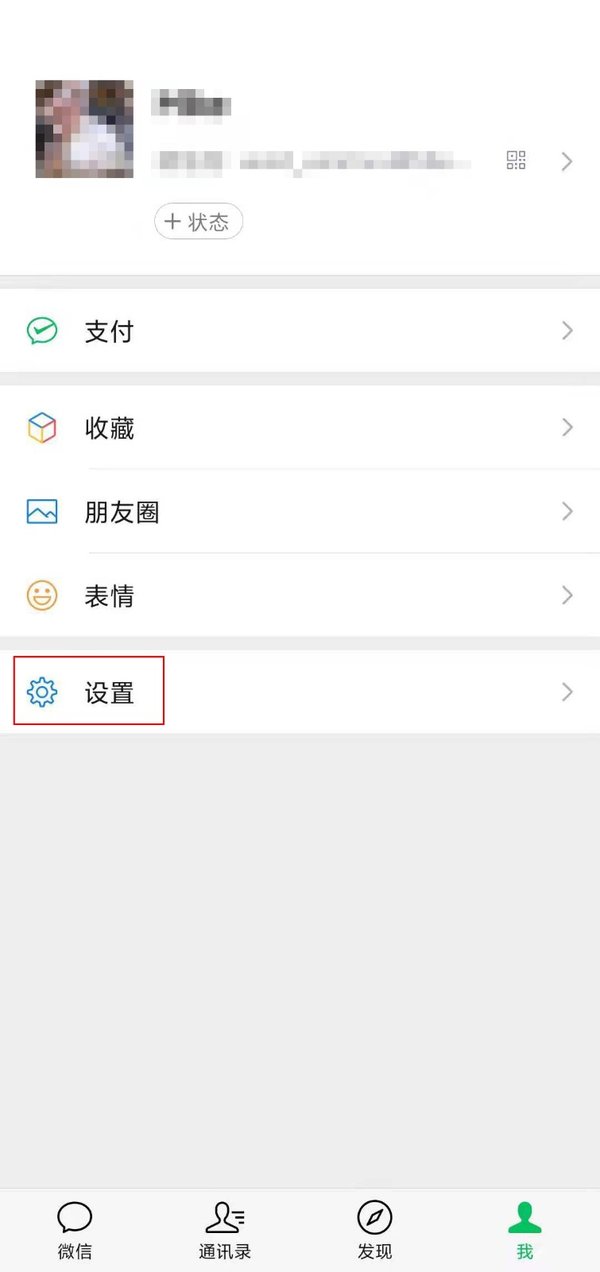600x1272 pixels.
Task: Open the profile avatar photo
Action: 84,129
